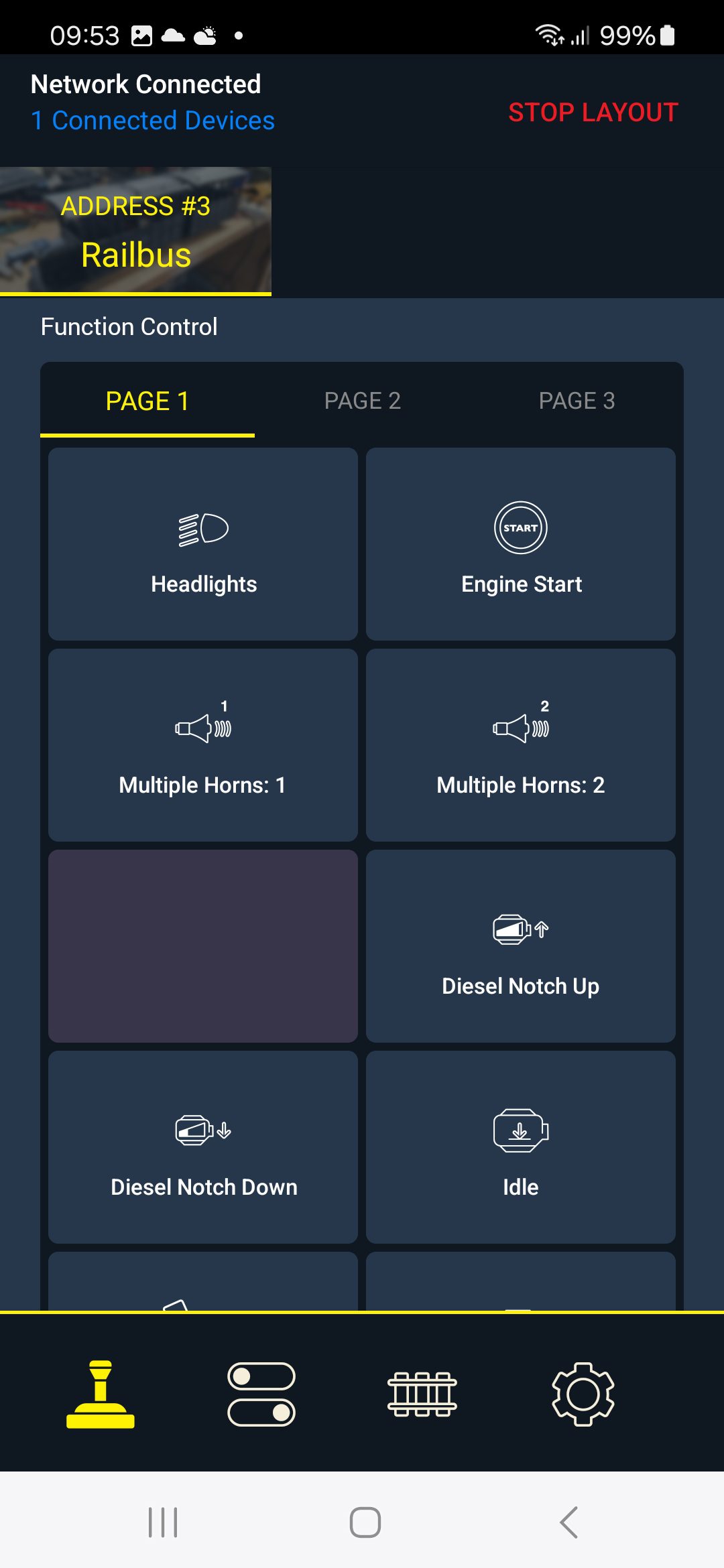Open the switches toggle tab
Screen dimensions: 724x1568
pos(261,1394)
